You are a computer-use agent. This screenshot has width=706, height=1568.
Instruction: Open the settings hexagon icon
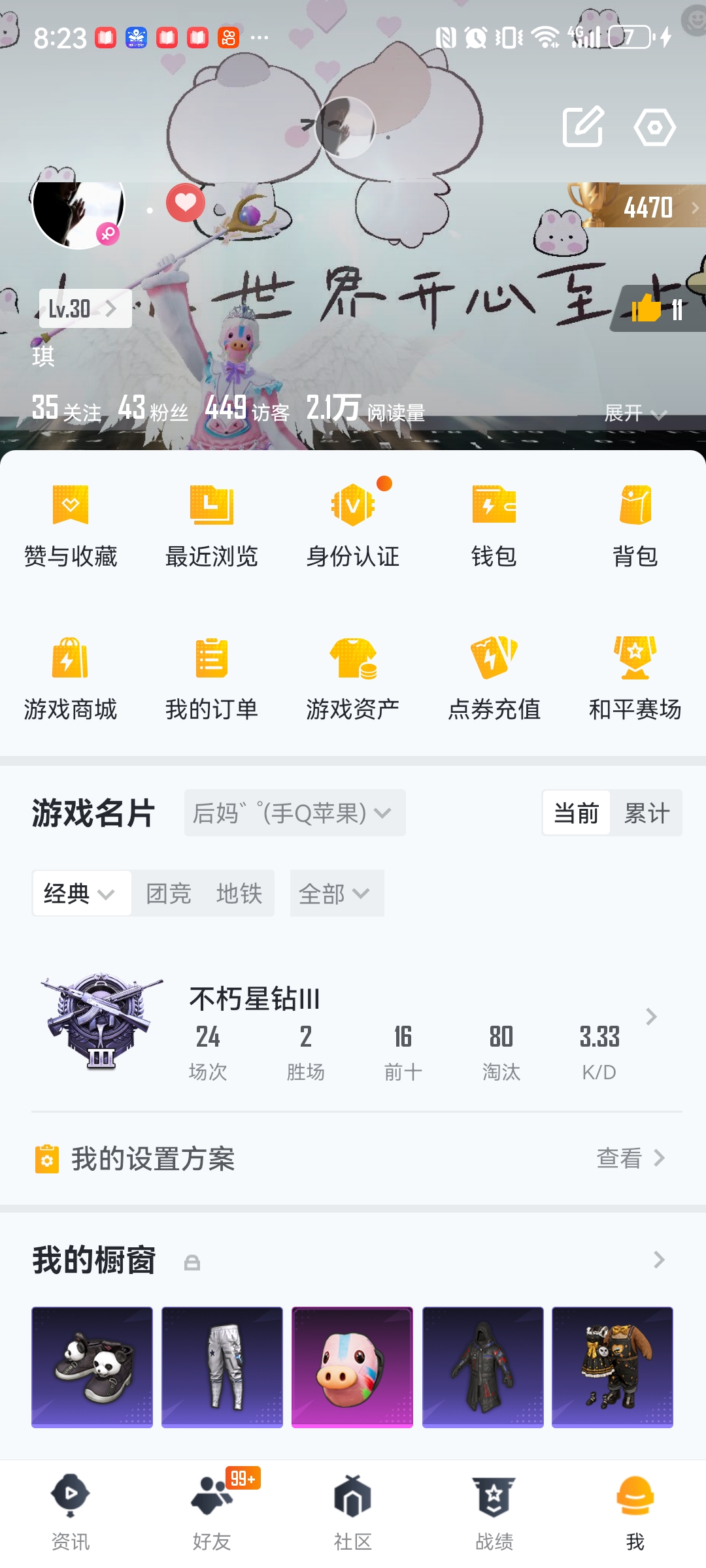[654, 127]
